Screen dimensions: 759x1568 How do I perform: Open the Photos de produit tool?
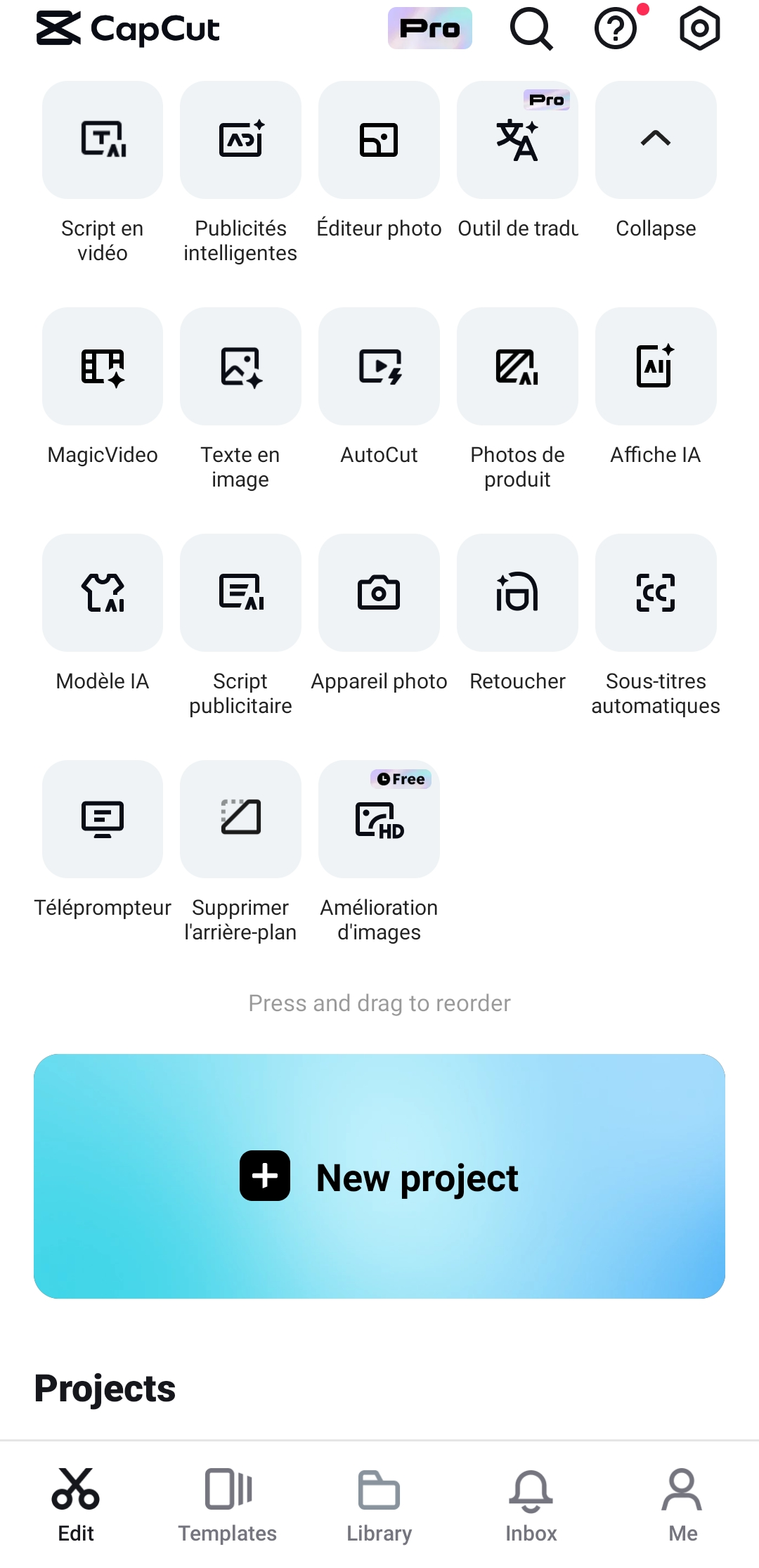517,366
